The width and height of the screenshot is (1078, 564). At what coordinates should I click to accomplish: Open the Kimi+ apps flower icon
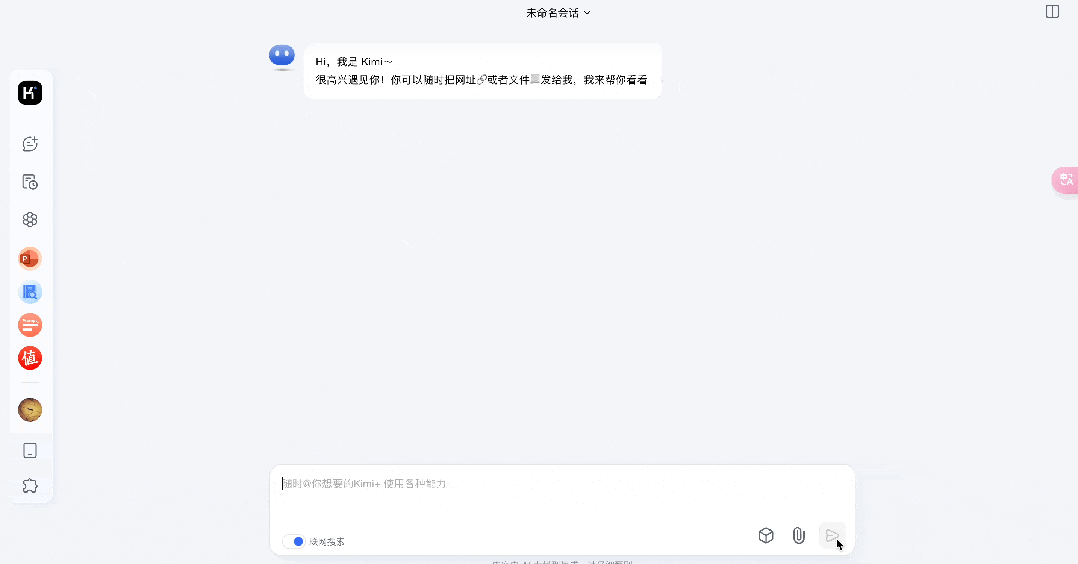[x=30, y=220]
